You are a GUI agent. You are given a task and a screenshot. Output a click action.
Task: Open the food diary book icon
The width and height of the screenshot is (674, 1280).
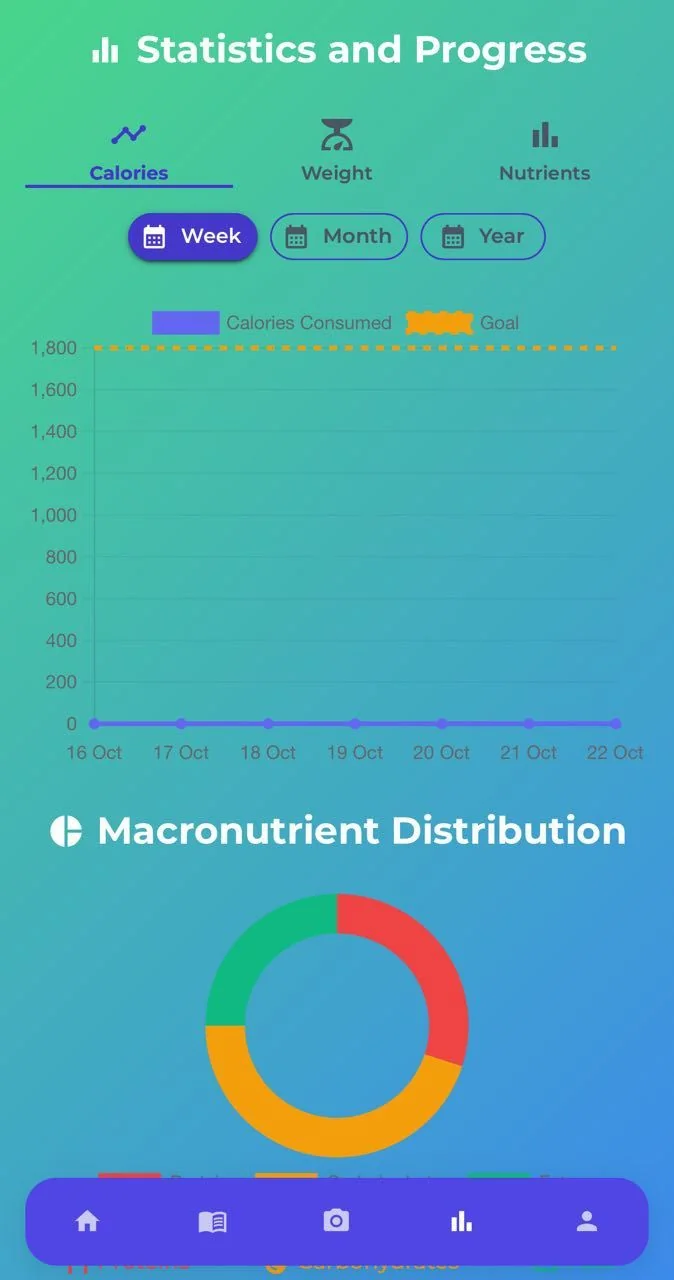[213, 1221]
